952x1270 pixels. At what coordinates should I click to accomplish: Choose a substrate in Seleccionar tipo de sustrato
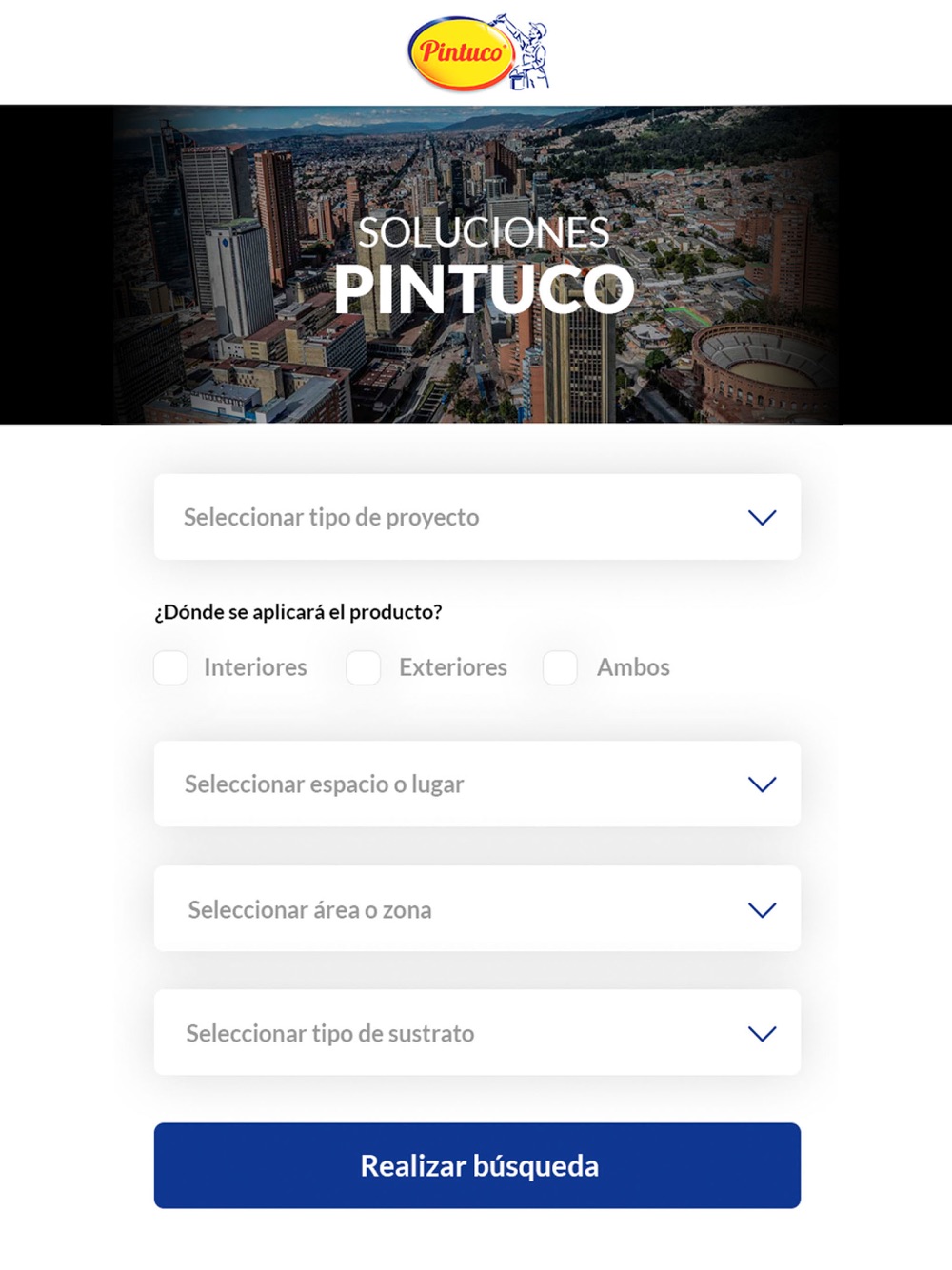pos(477,1032)
